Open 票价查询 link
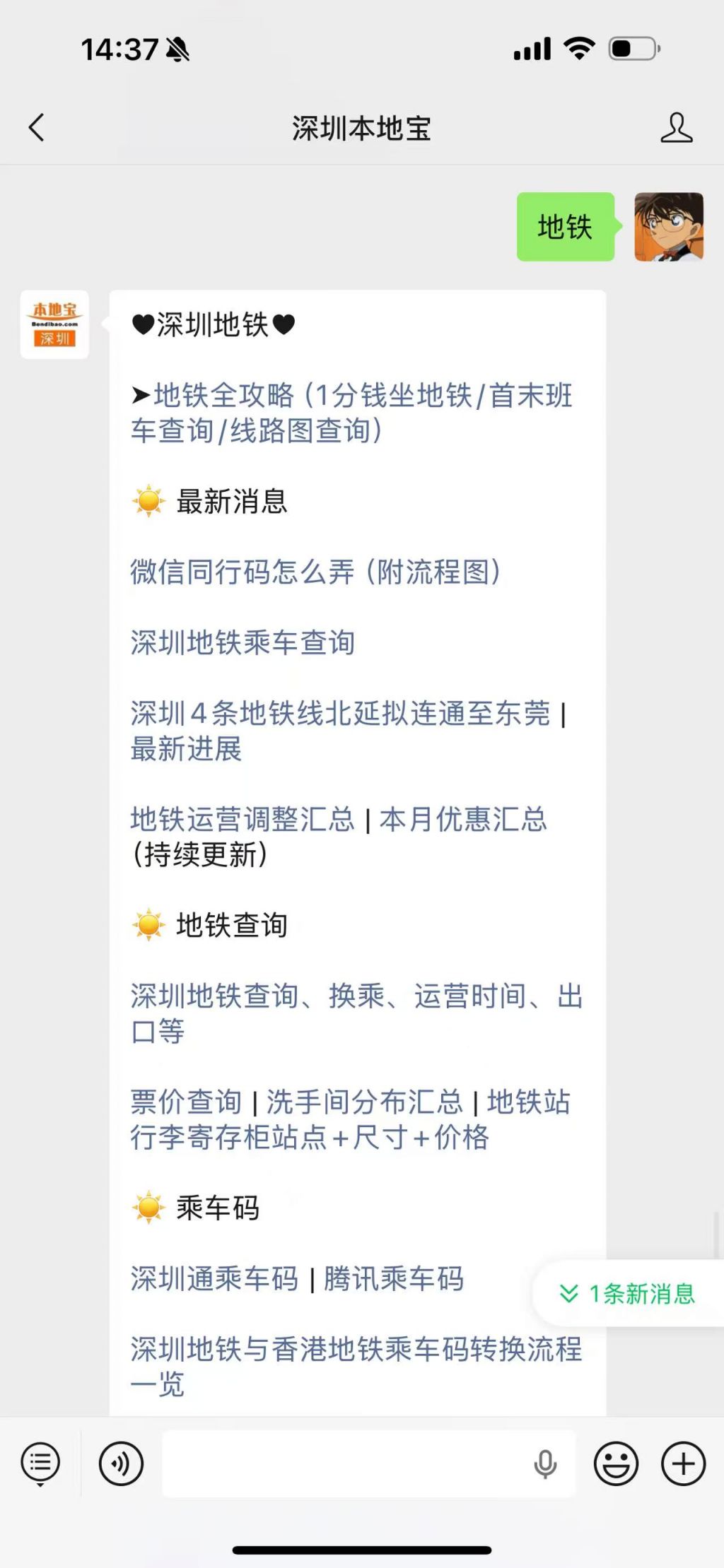 pos(186,1102)
